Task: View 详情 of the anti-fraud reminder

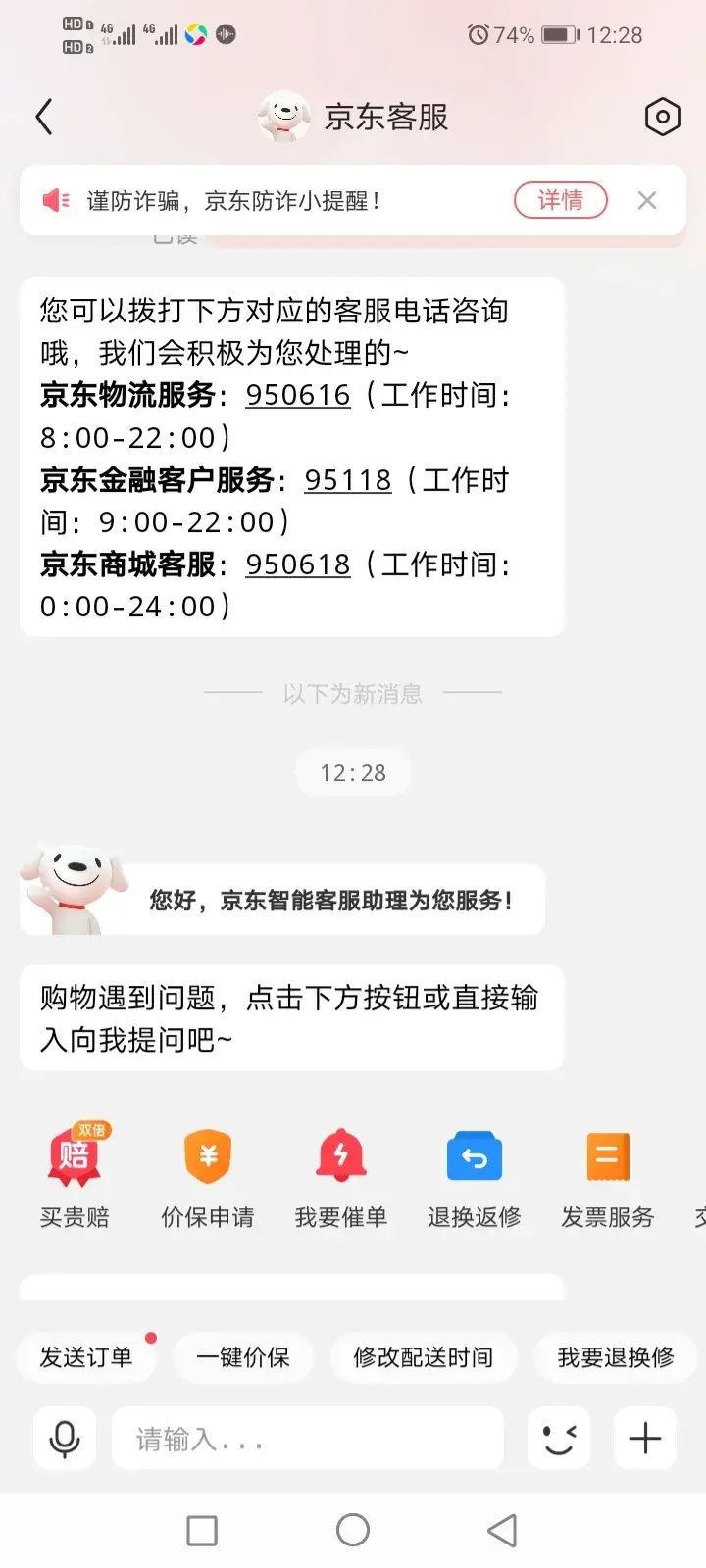Action: 560,200
